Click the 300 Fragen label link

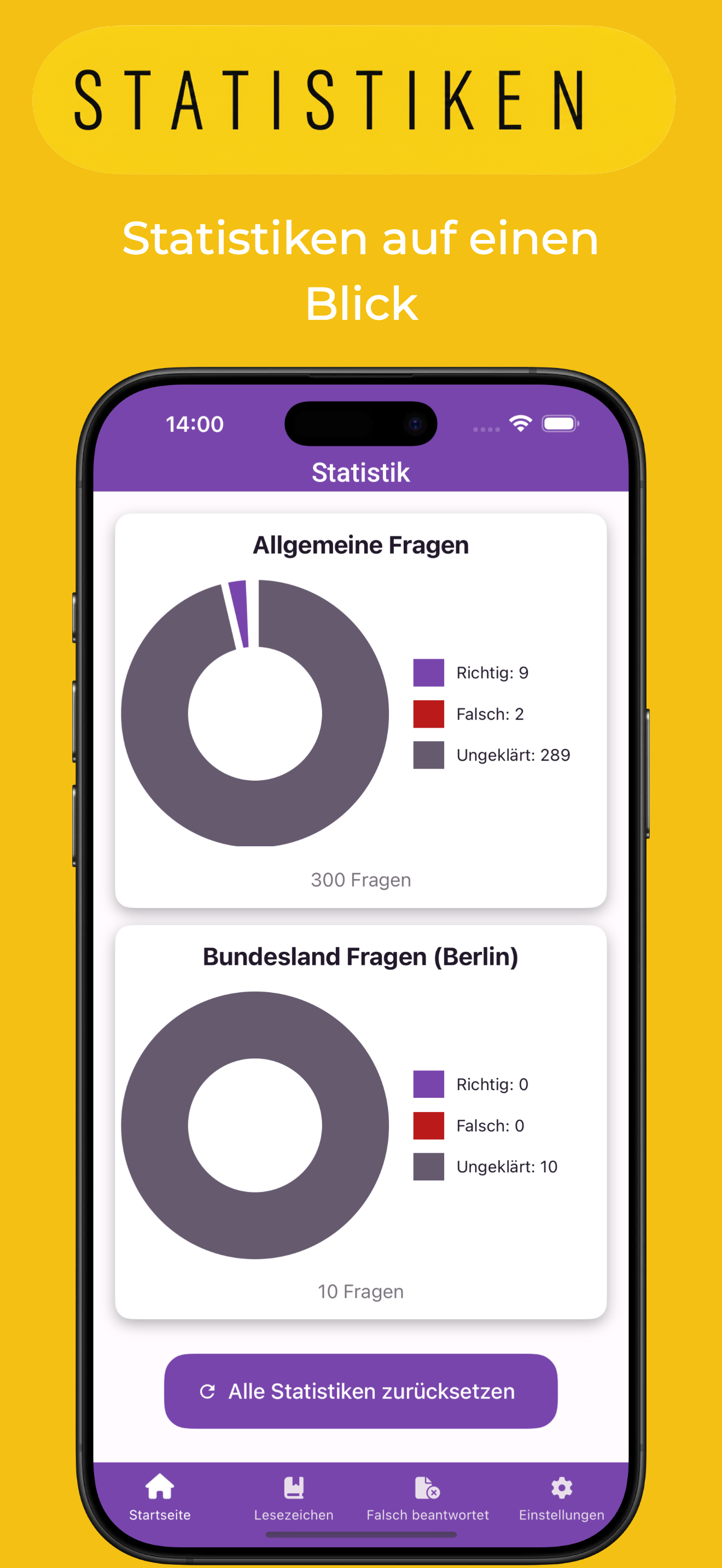point(360,880)
